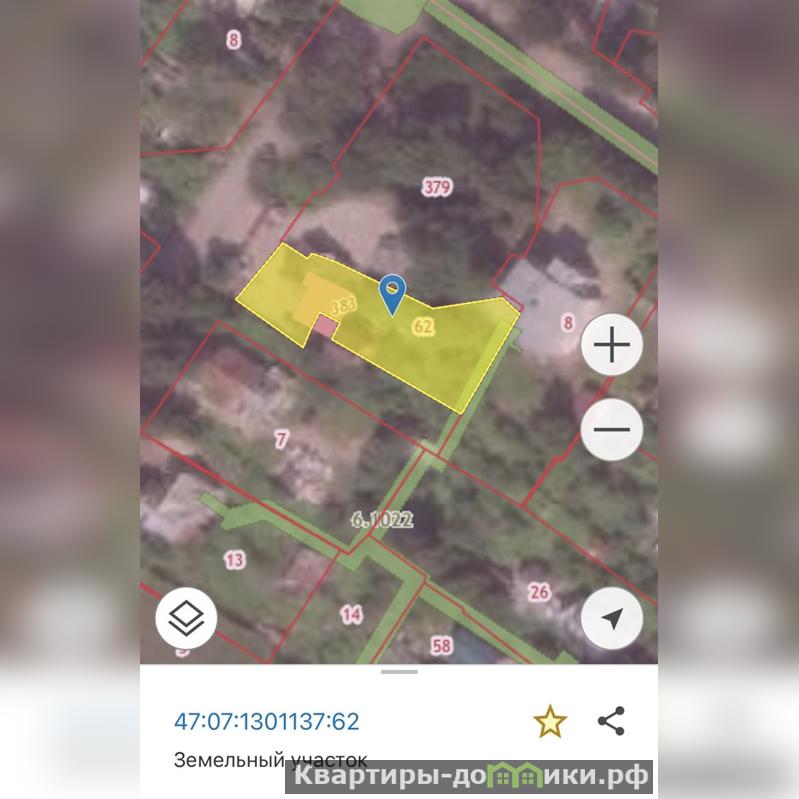Add parcel 47:07:1301137:62 to favorites

pyautogui.click(x=550, y=721)
